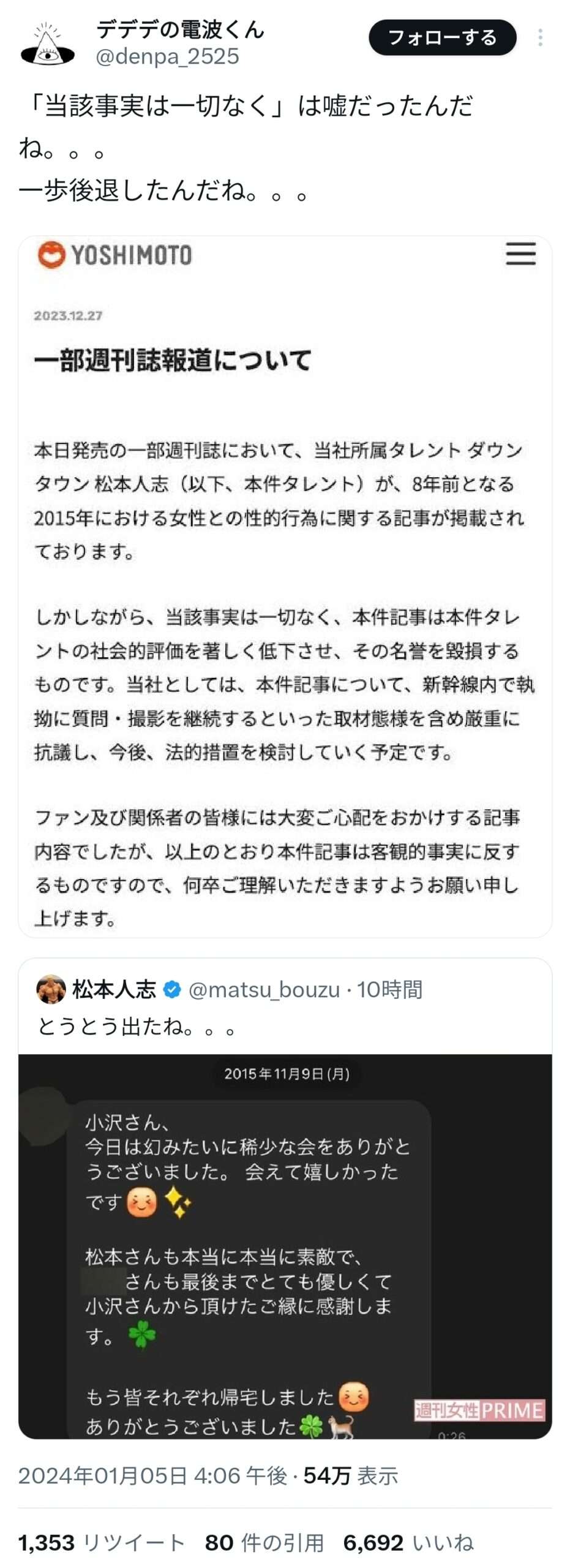The width and height of the screenshot is (570, 1568).
Task: Open the tweet's overflow menu
Action: [x=539, y=37]
